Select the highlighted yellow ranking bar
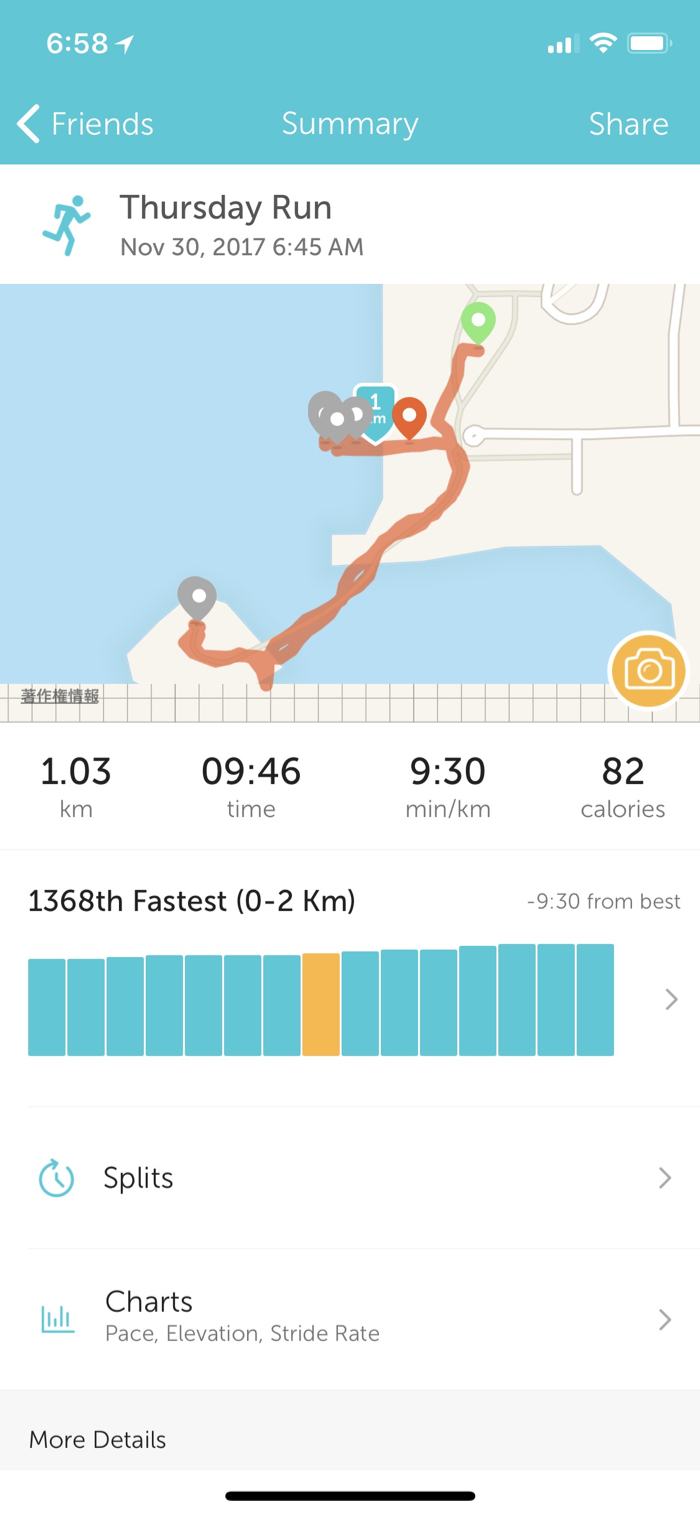Image resolution: width=700 pixels, height=1516 pixels. pyautogui.click(x=321, y=1004)
